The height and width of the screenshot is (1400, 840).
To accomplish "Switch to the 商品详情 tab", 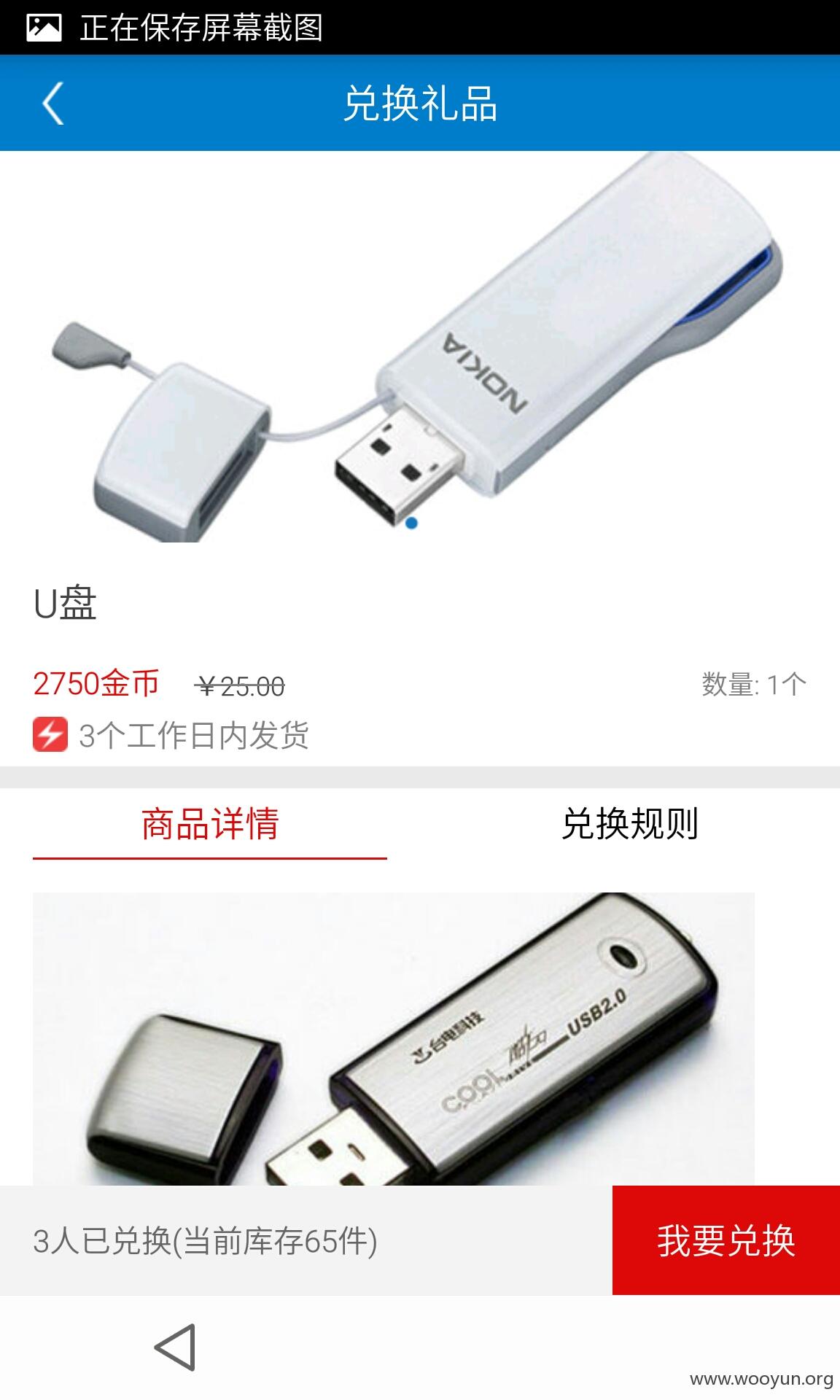I will [210, 824].
